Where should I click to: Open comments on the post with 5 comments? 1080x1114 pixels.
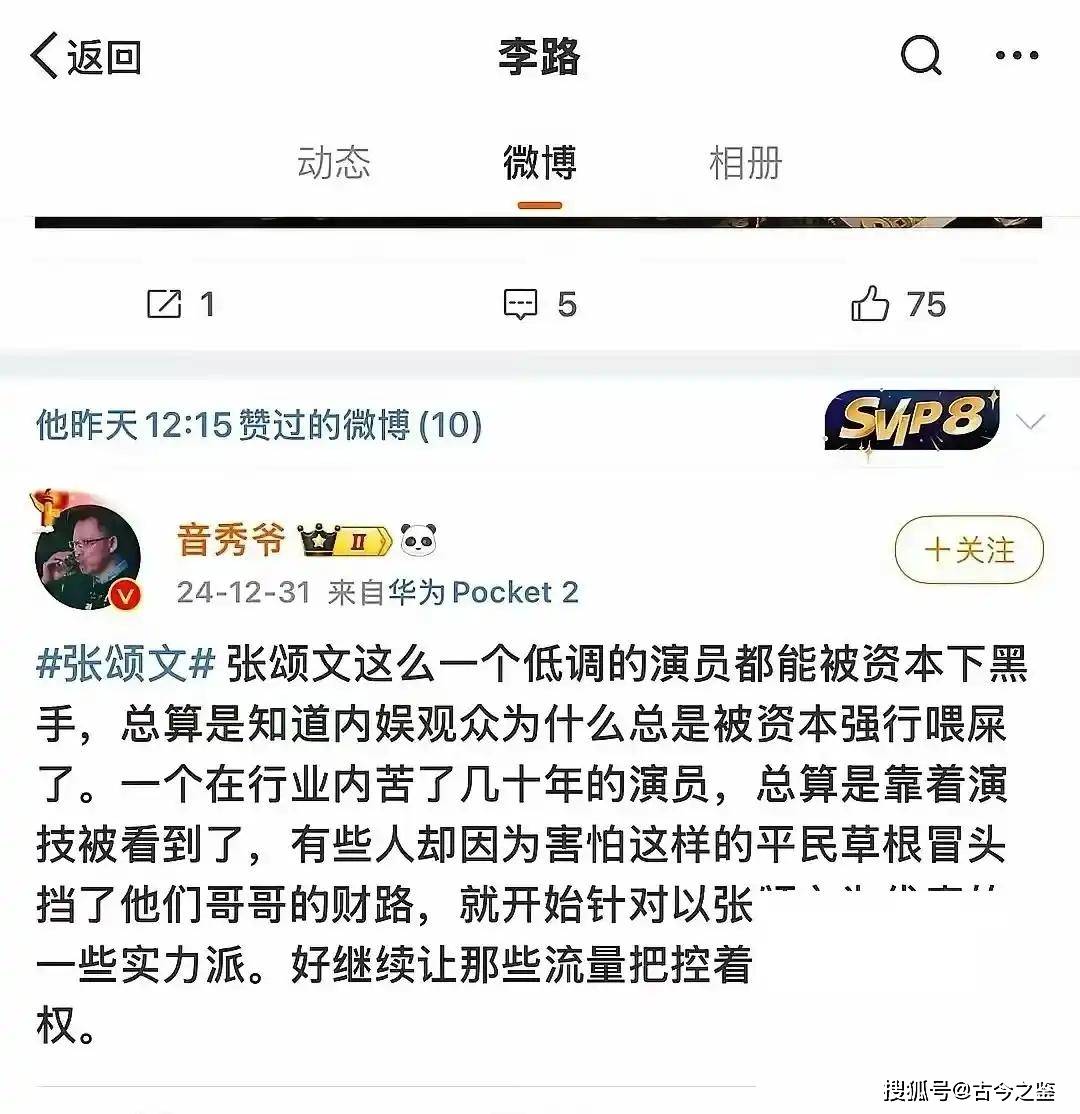coord(539,304)
